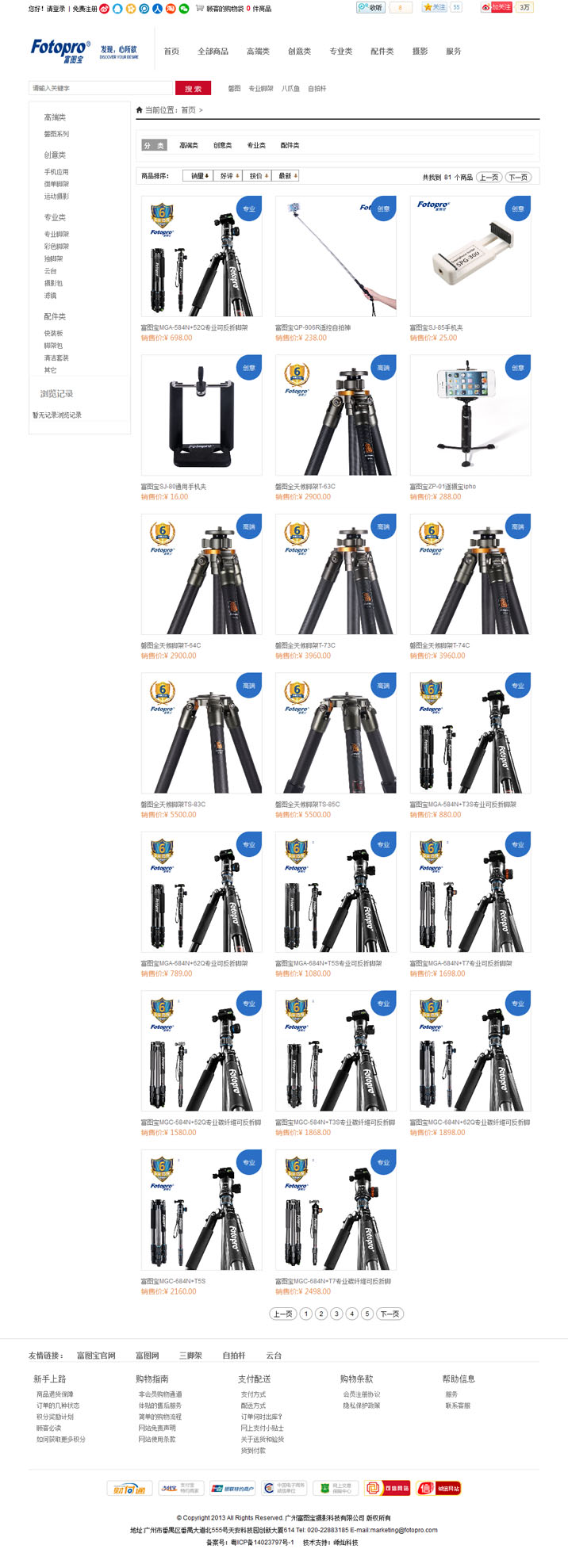Image resolution: width=568 pixels, height=1568 pixels.
Task: Open the 富图宝QP-906R遥控自拍神 product
Action: 313,327
